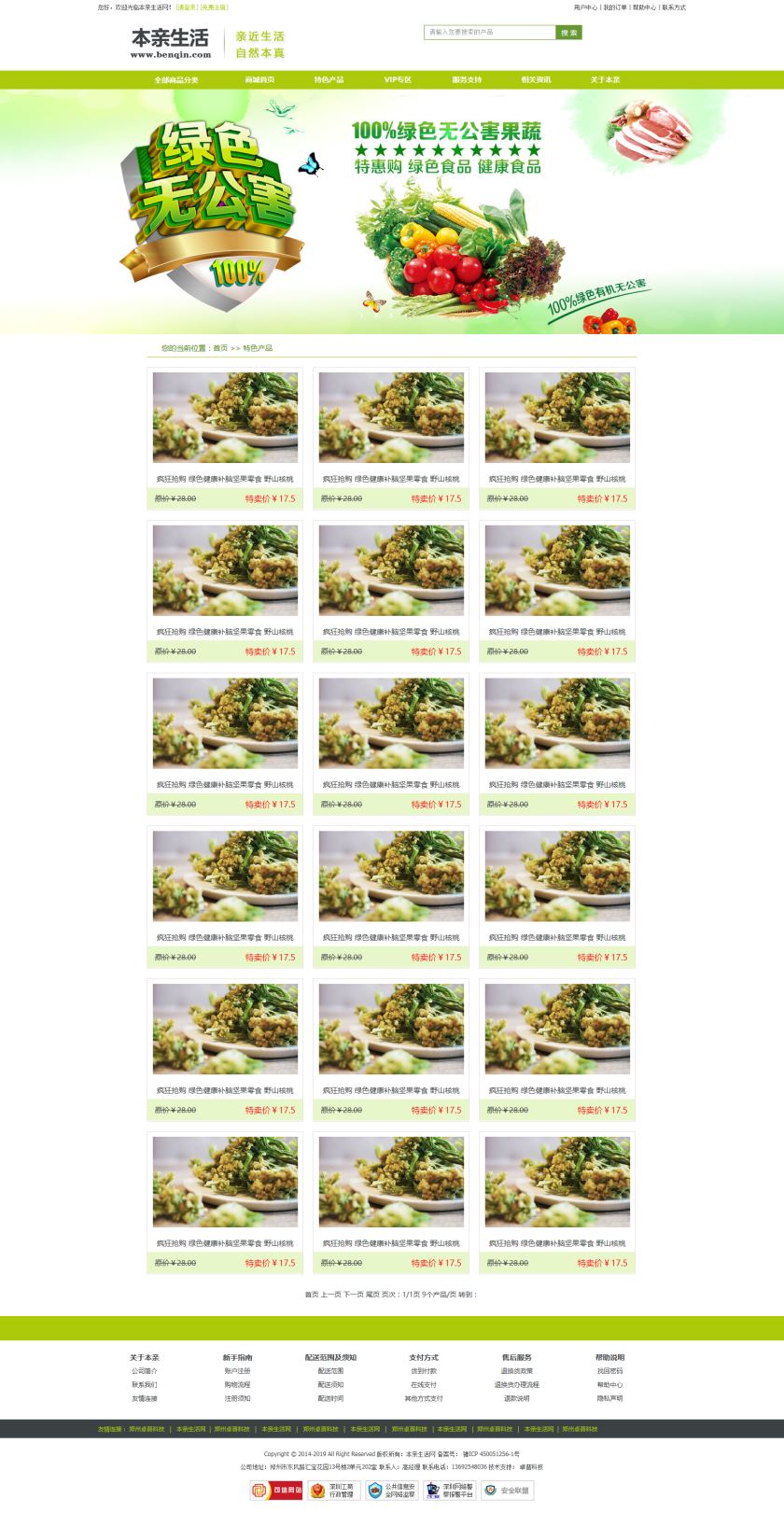Switch to 相关资讯 nav tab
This screenshot has height=1513, width=784.
536,80
